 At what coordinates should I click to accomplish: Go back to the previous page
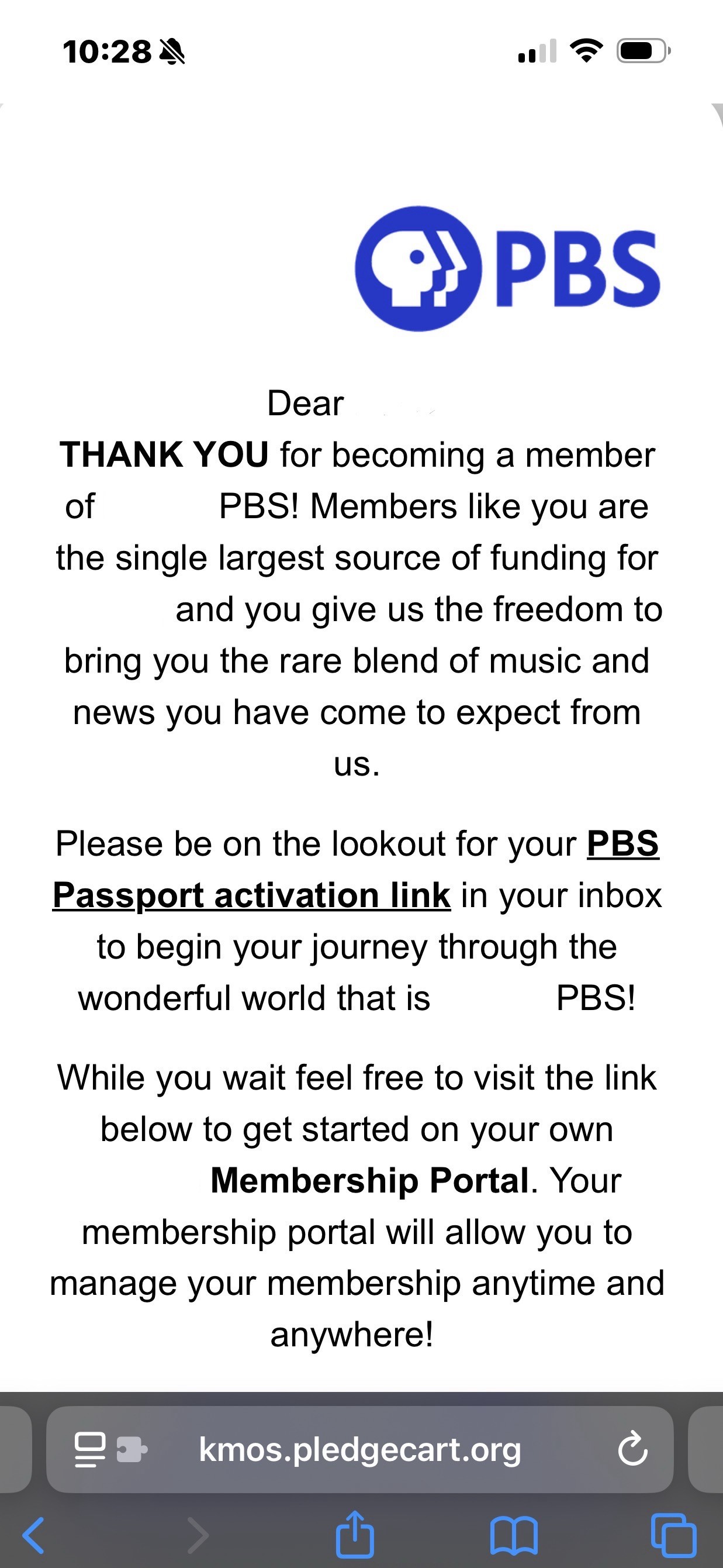(x=33, y=1536)
